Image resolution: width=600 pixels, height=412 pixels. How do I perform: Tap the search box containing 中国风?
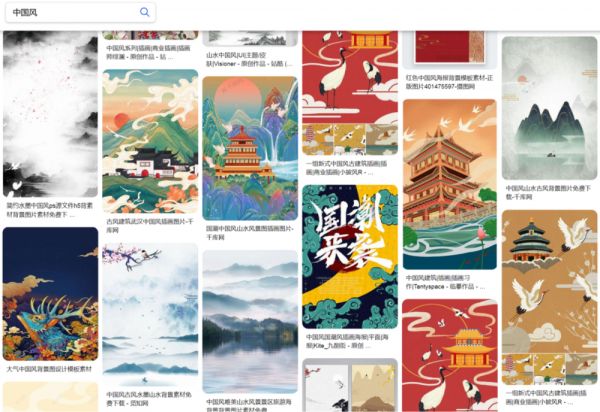[70, 12]
